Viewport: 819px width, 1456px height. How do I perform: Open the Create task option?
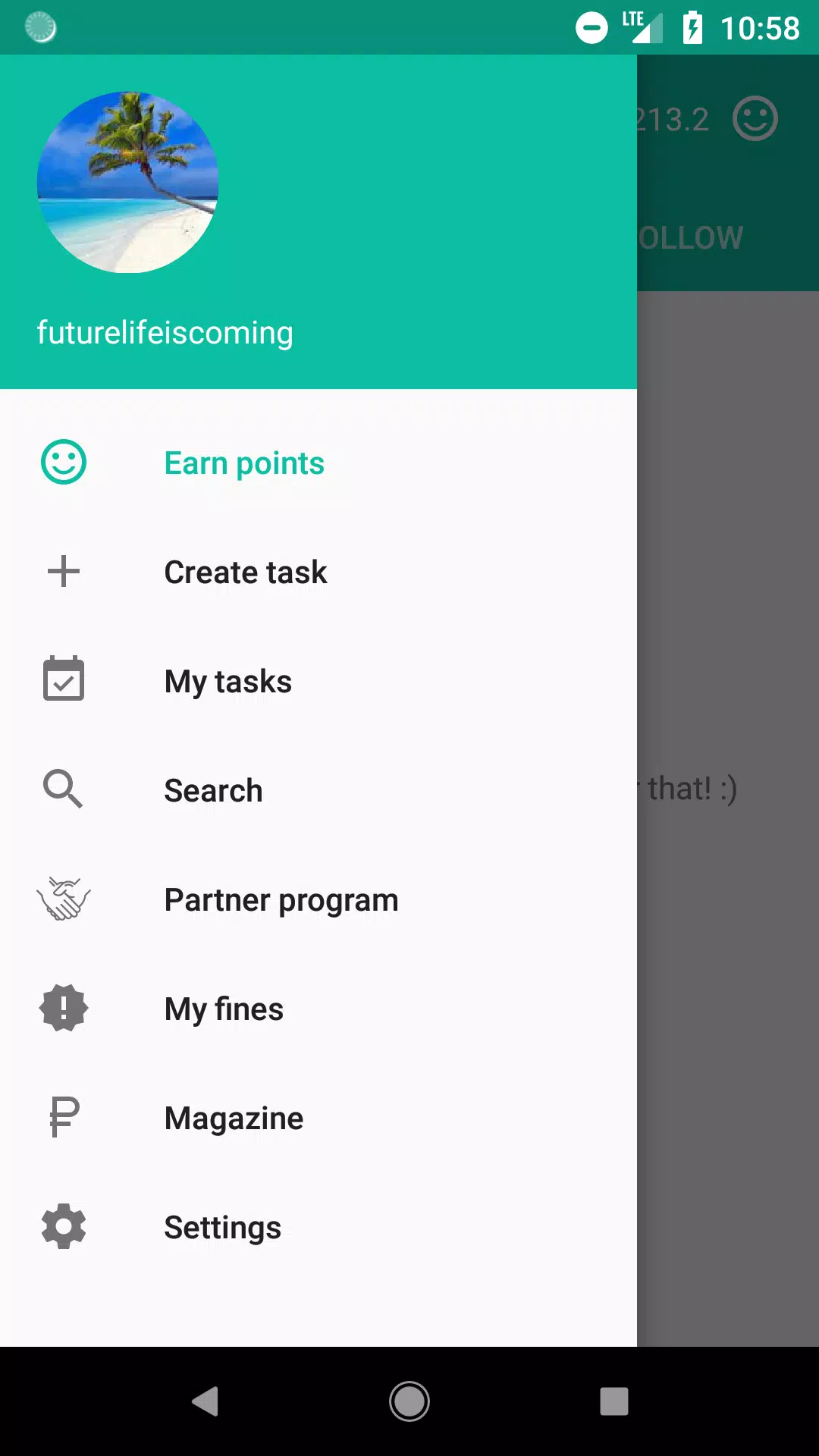click(246, 573)
